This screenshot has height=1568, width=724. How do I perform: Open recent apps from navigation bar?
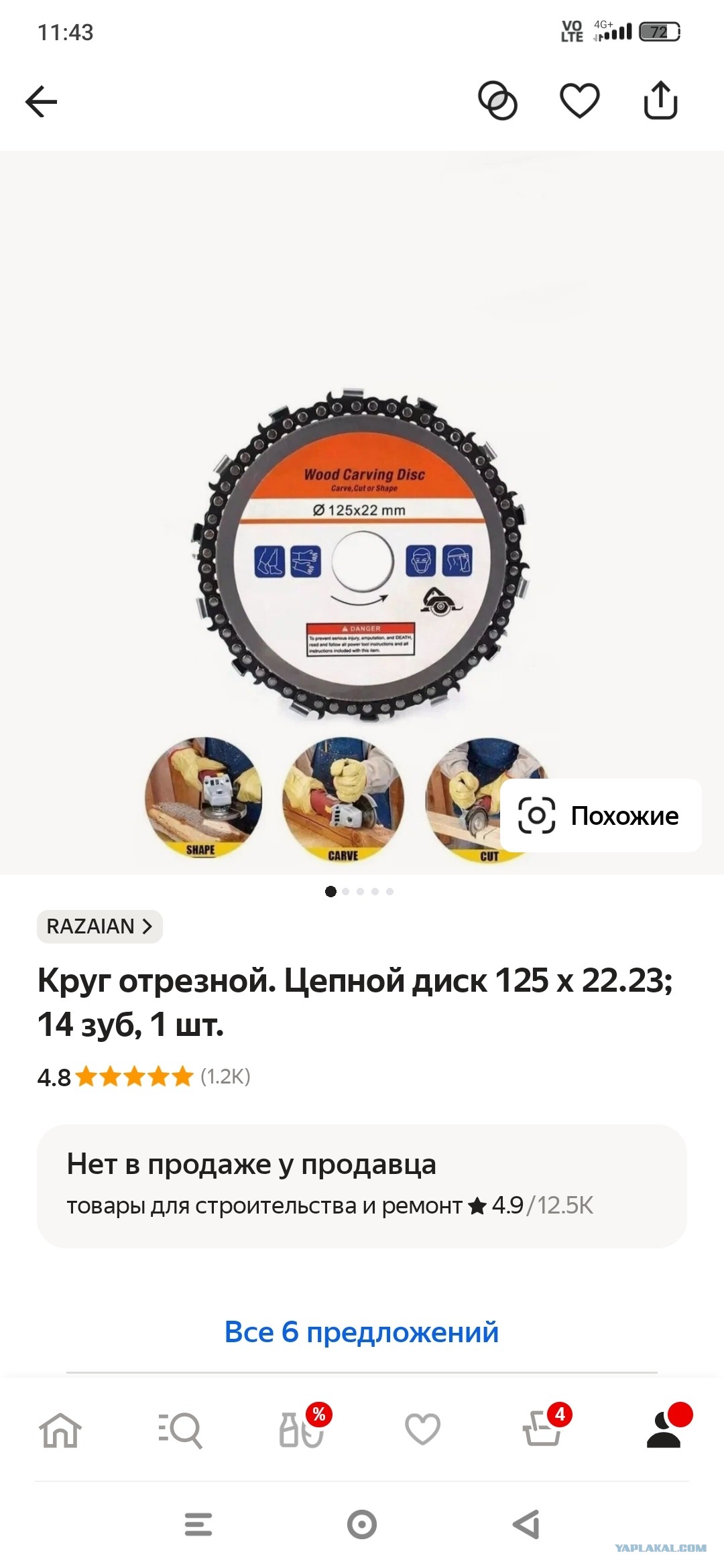198,1525
